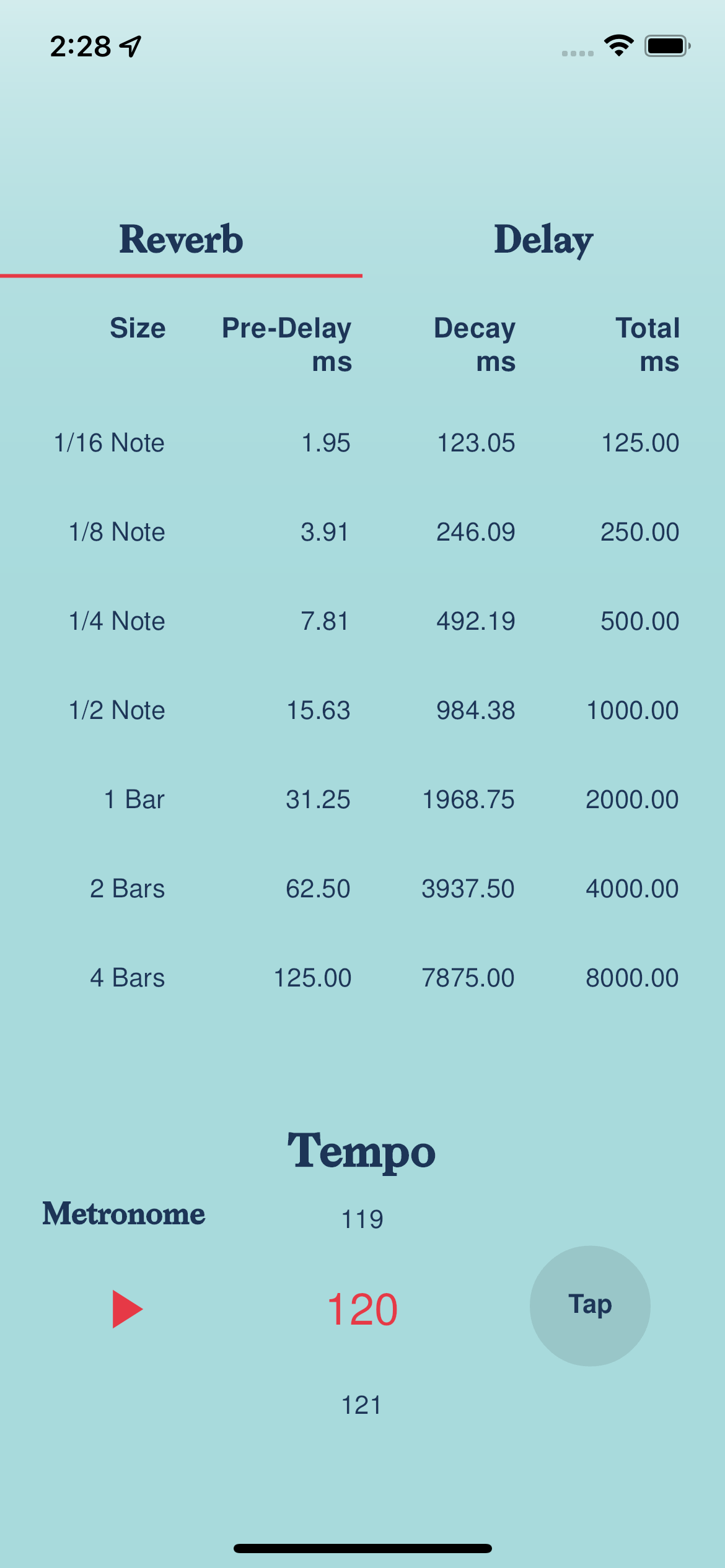Image resolution: width=725 pixels, height=1568 pixels.
Task: Select the 1/8 Note row
Action: (x=362, y=531)
